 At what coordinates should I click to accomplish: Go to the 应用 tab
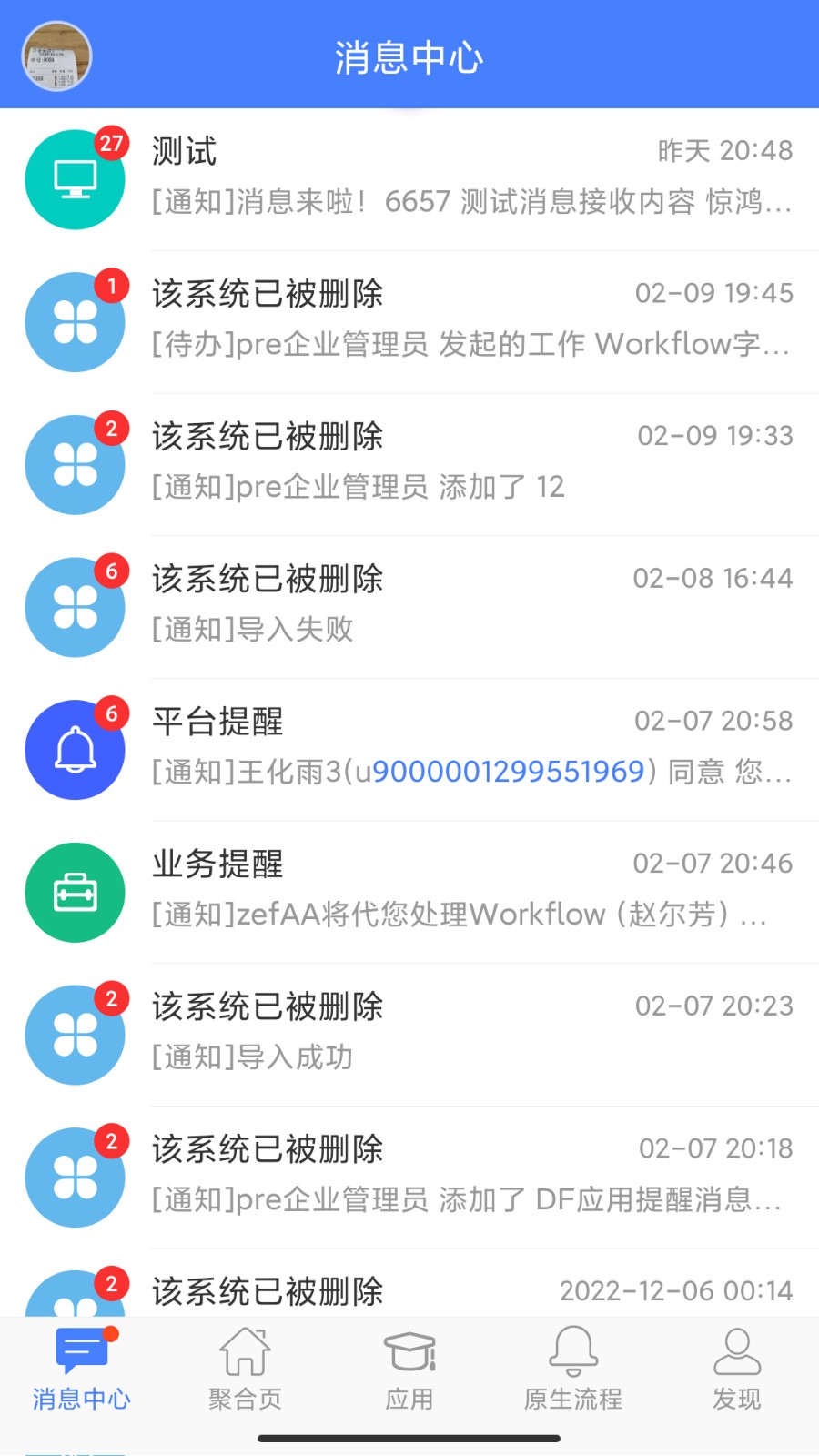(409, 1369)
